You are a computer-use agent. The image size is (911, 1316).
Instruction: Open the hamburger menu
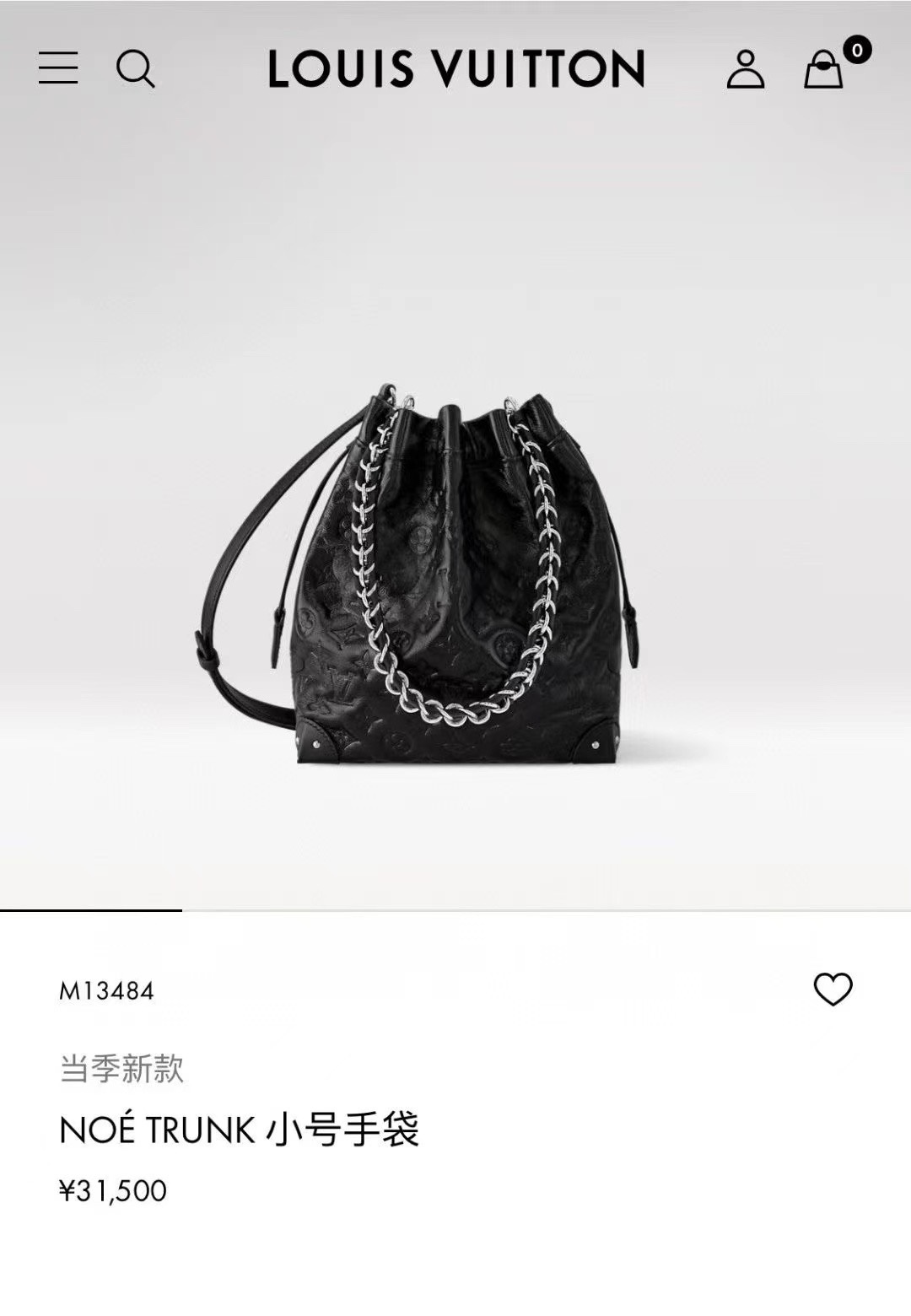(58, 67)
